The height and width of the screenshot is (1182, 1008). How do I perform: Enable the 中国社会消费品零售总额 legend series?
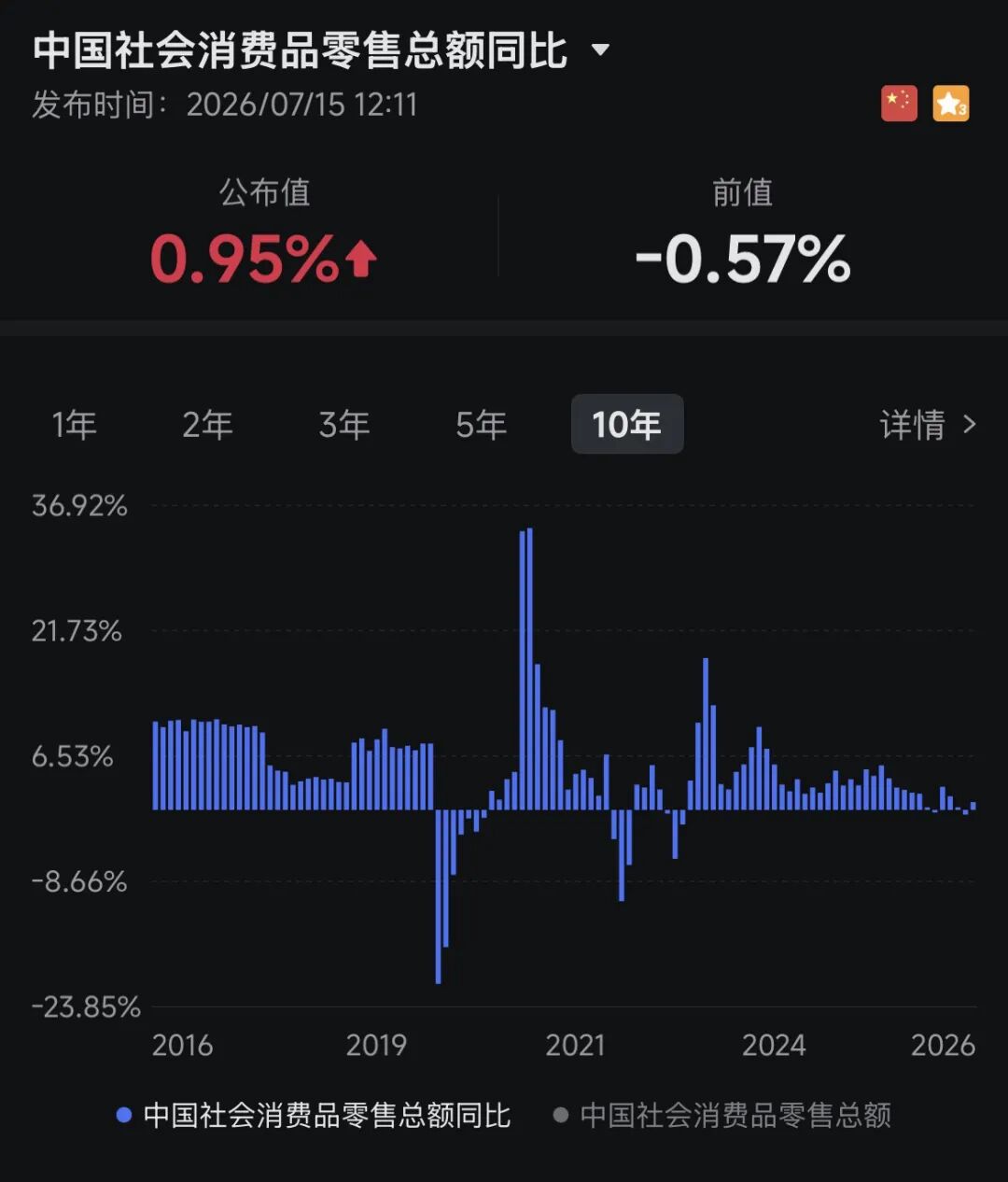click(x=722, y=1115)
